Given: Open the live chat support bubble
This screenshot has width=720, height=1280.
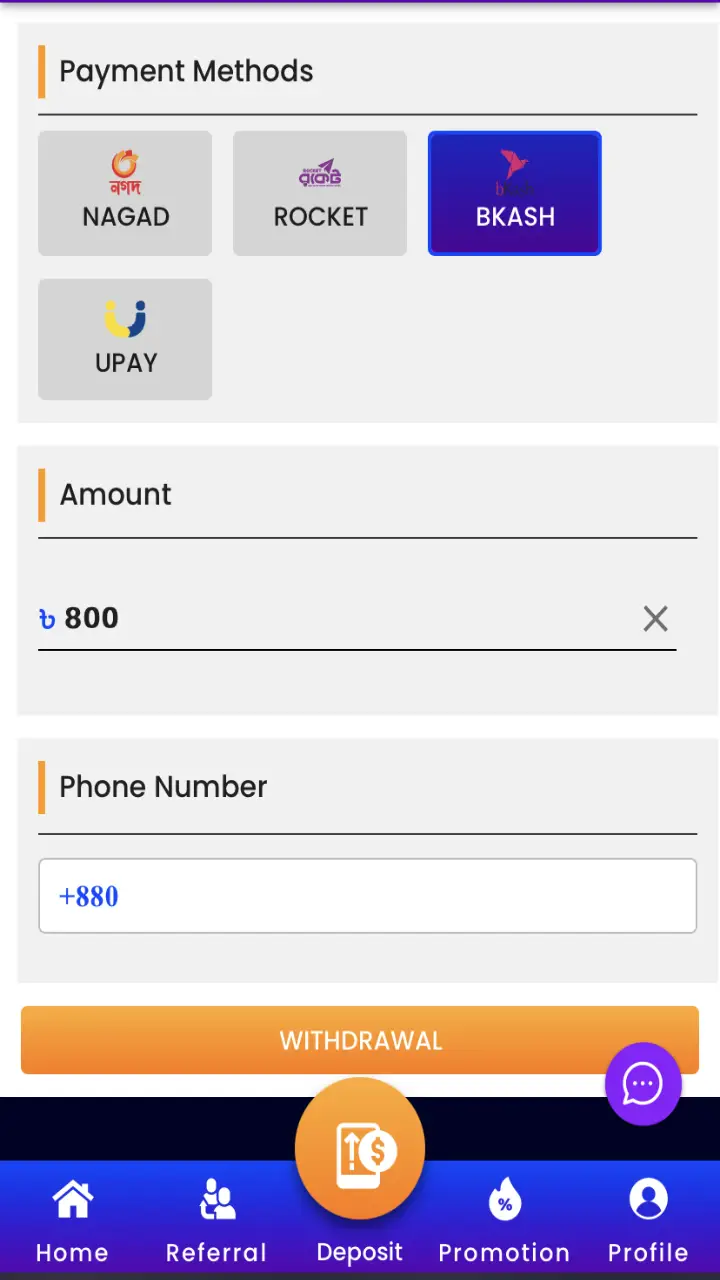Looking at the screenshot, I should pos(643,1083).
